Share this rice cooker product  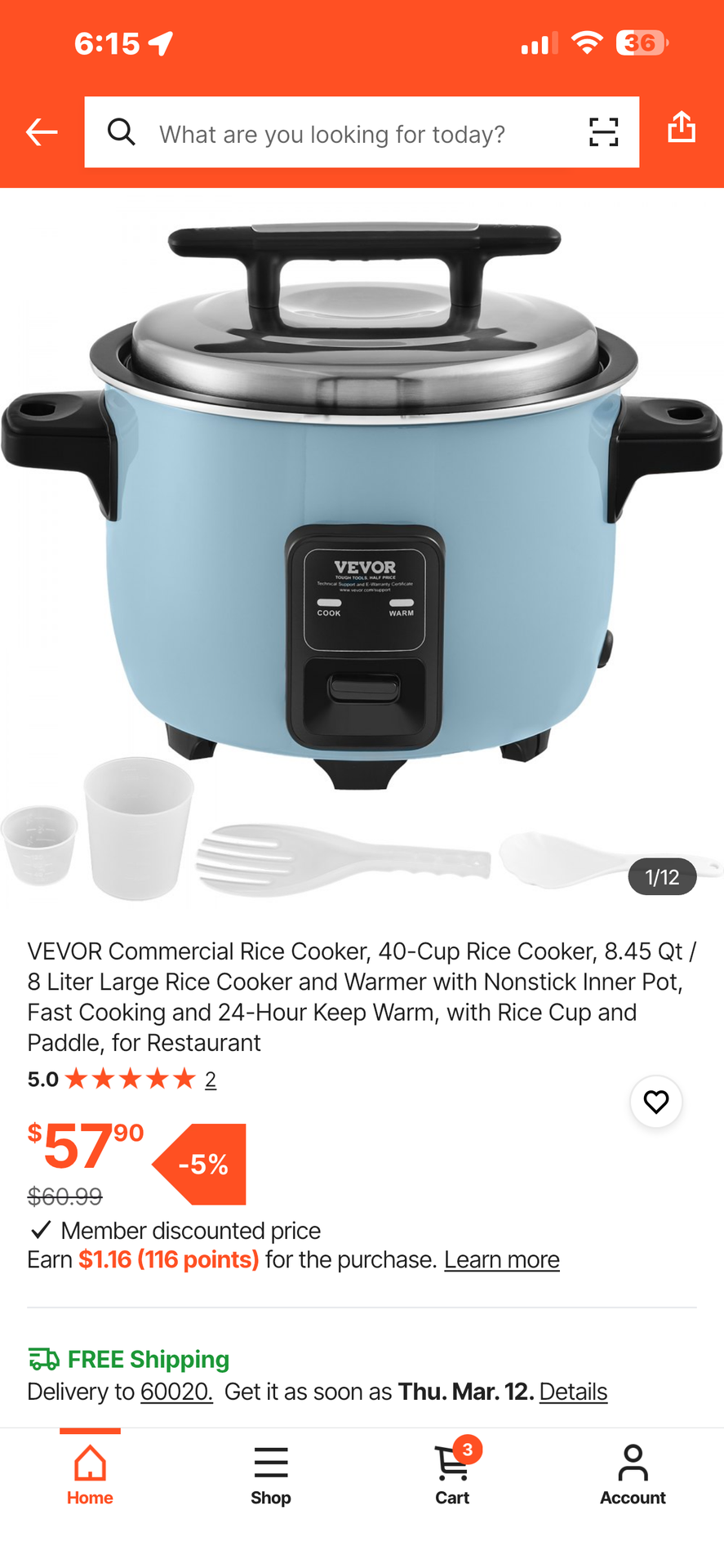pyautogui.click(x=681, y=128)
